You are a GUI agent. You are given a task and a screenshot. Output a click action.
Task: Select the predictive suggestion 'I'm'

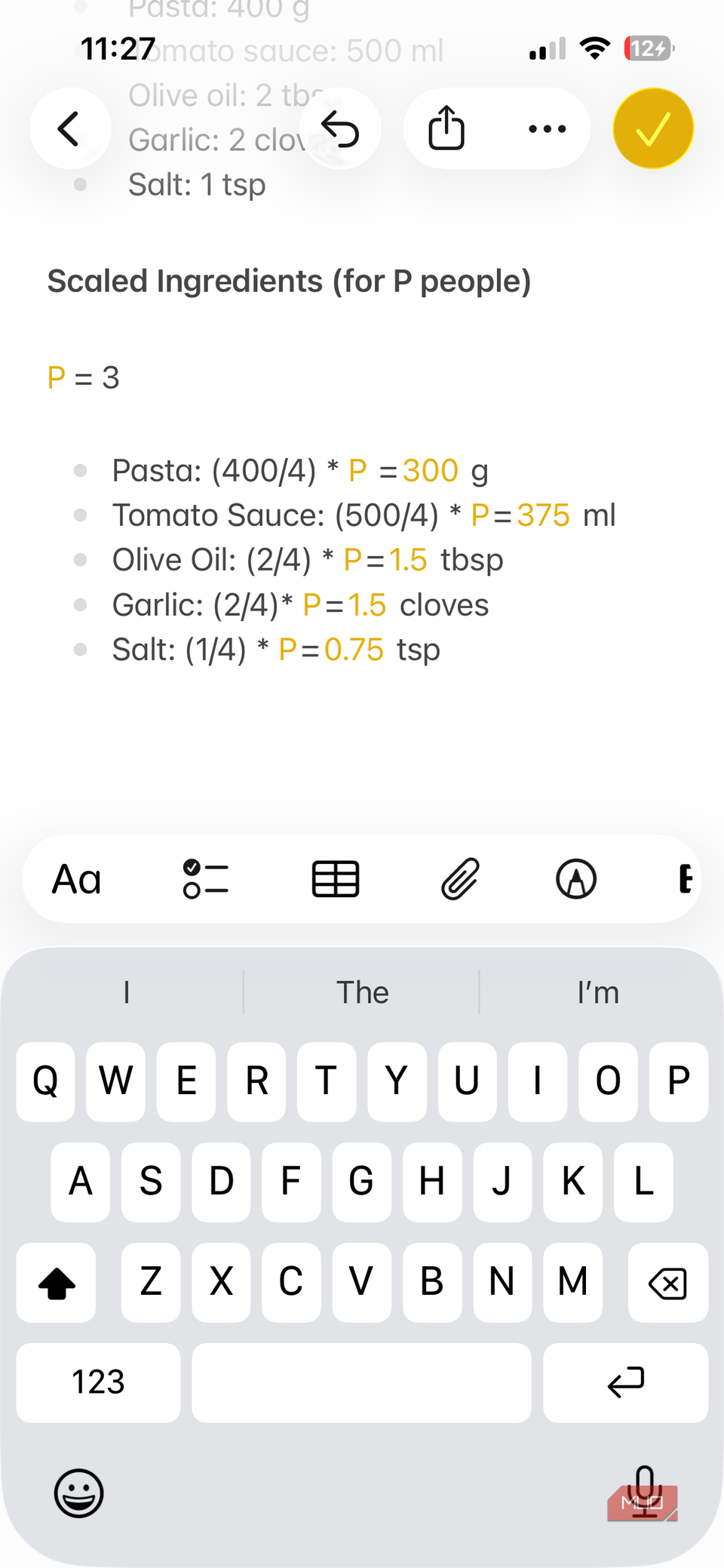click(597, 992)
